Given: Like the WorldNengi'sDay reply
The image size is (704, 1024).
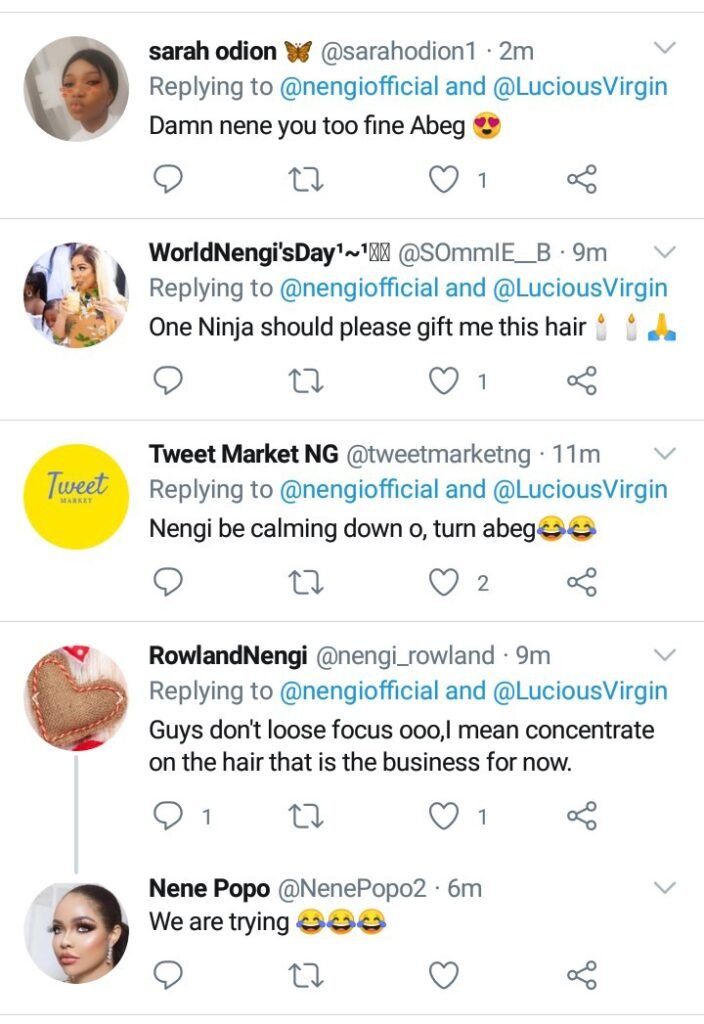Looking at the screenshot, I should (443, 381).
